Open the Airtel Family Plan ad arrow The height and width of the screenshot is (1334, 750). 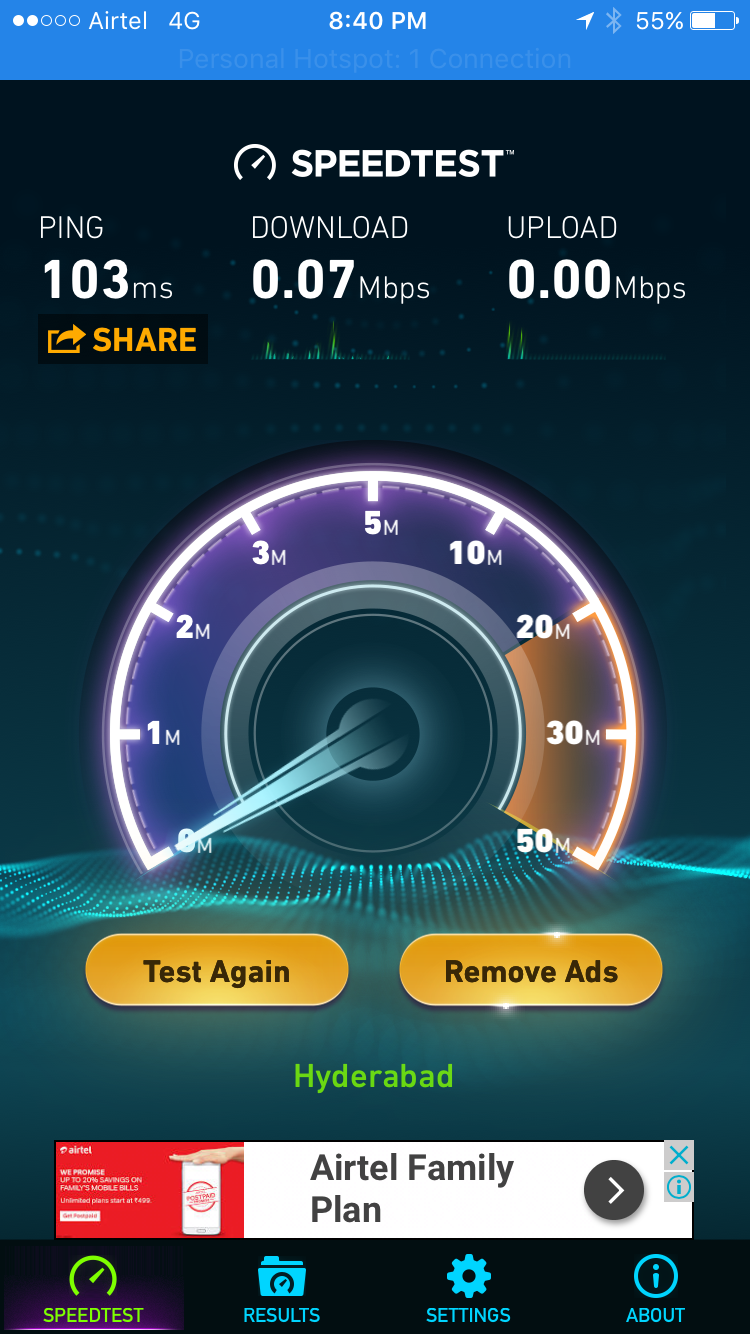tap(613, 1190)
